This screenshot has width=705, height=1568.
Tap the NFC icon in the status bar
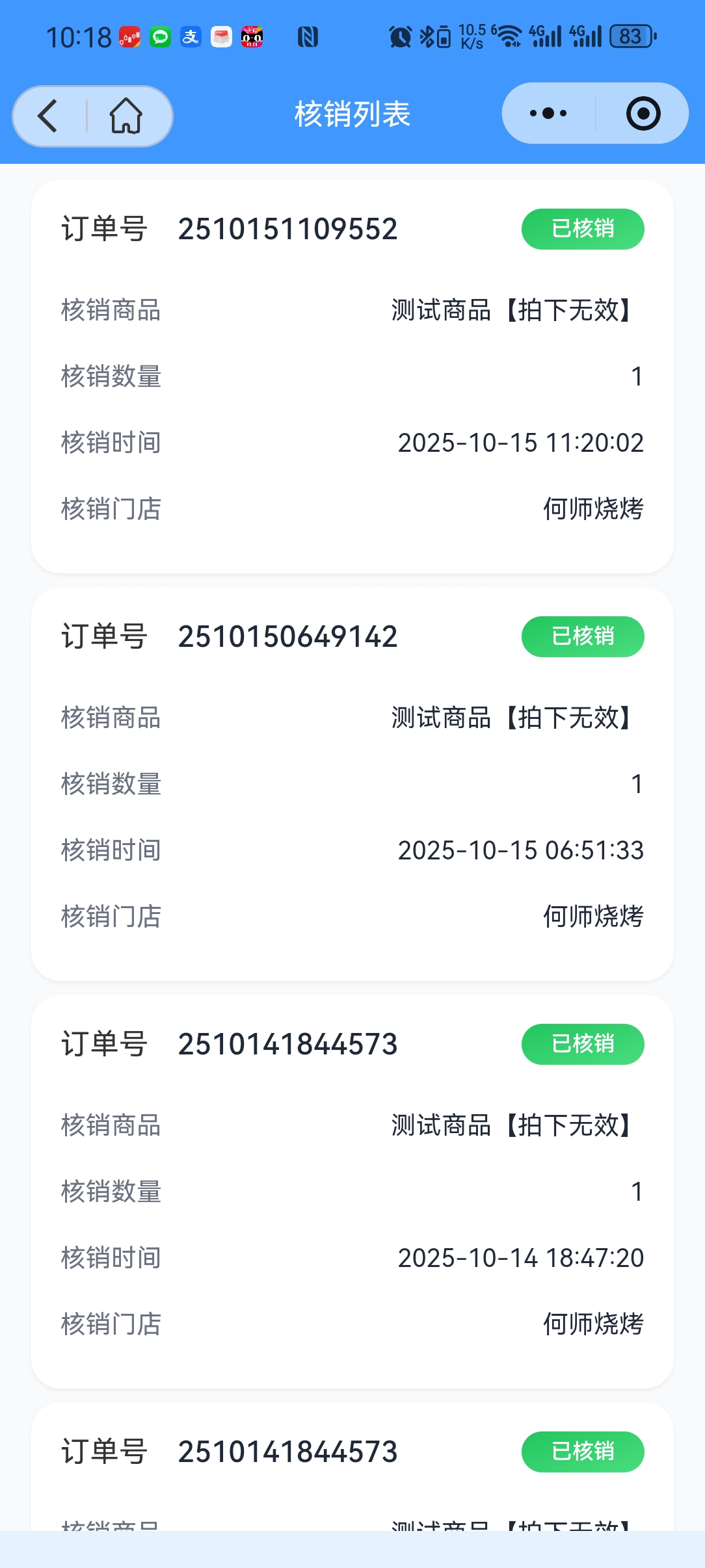308,38
